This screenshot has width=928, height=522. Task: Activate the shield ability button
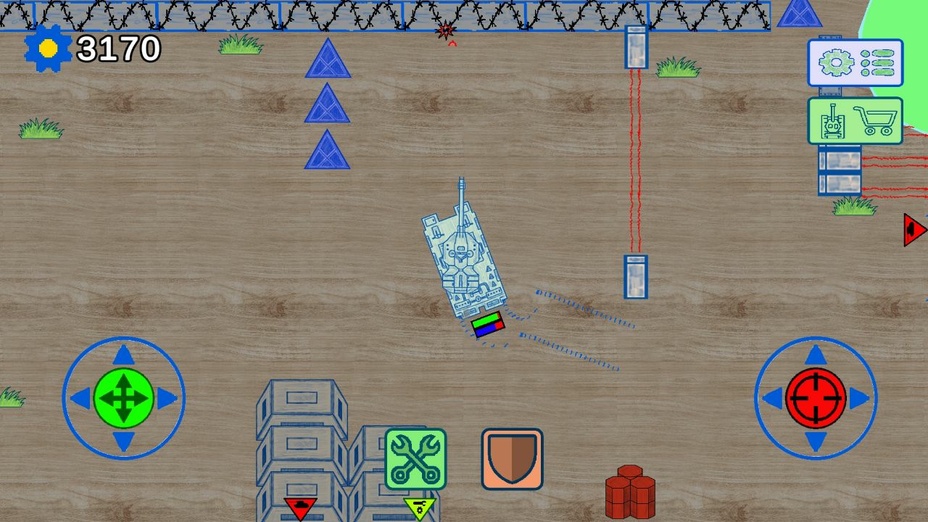(512, 459)
